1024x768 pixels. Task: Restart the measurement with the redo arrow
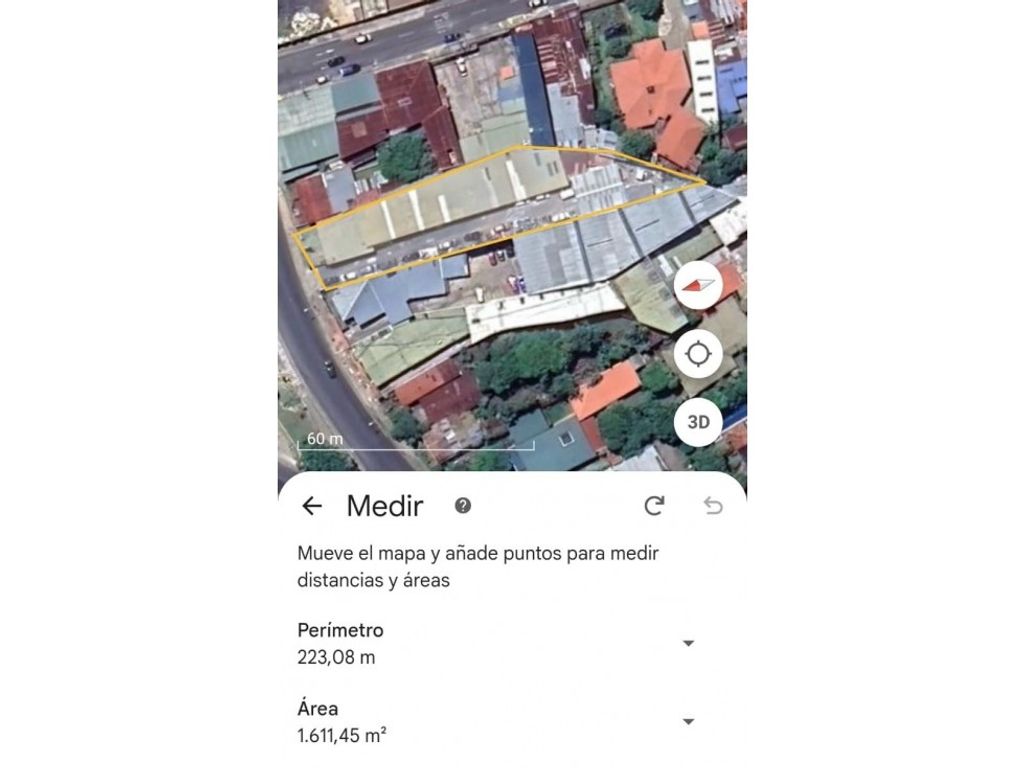click(654, 506)
